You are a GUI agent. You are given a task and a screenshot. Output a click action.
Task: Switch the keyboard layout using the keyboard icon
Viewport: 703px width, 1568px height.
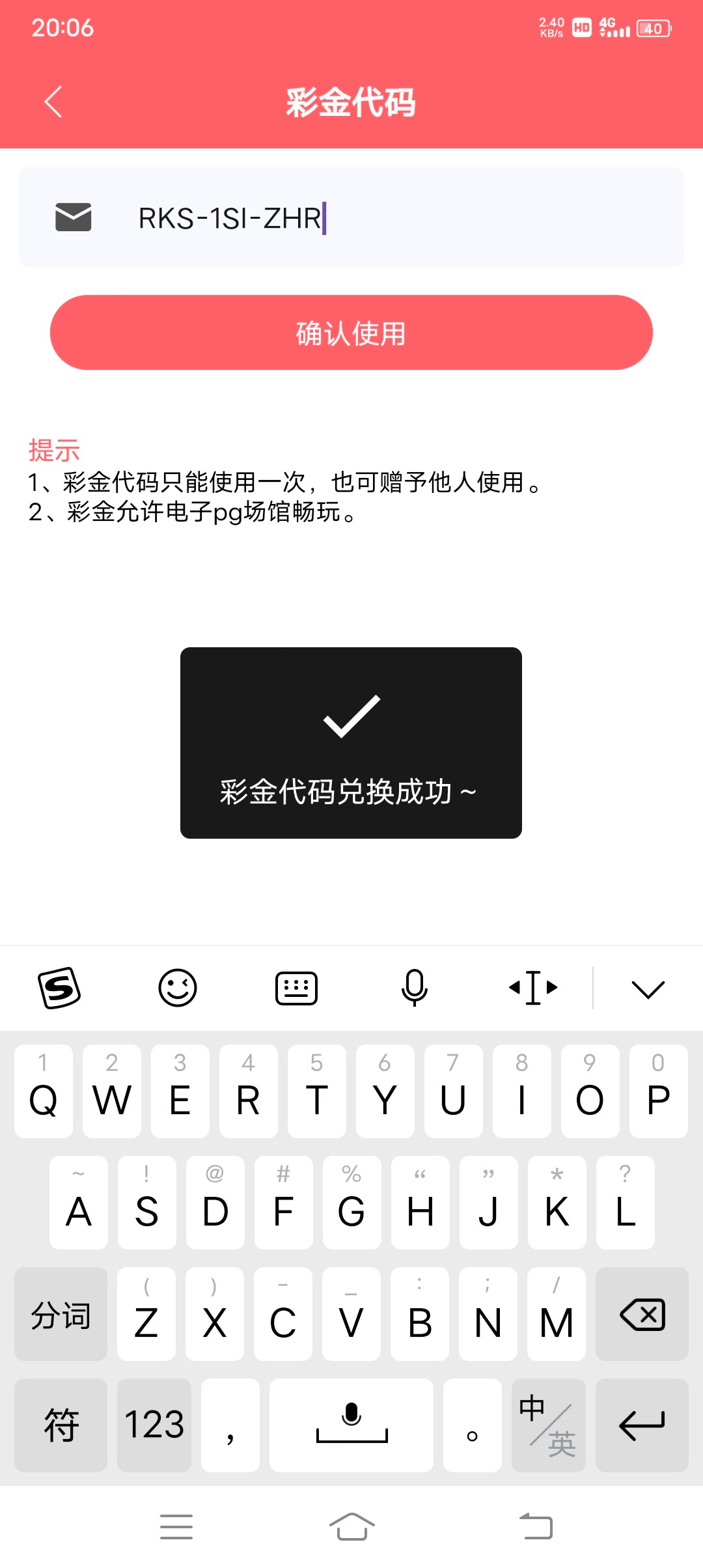point(296,988)
